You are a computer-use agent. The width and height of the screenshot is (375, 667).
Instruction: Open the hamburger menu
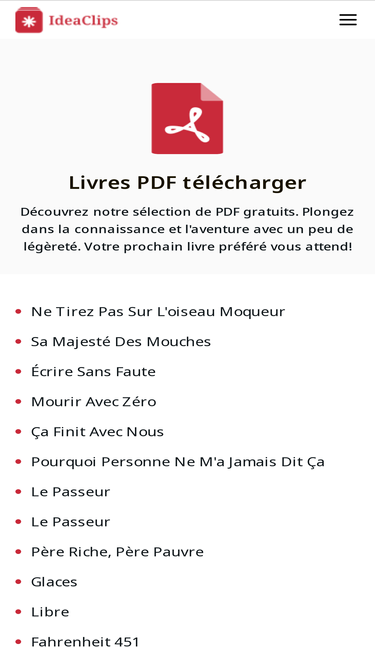348,20
